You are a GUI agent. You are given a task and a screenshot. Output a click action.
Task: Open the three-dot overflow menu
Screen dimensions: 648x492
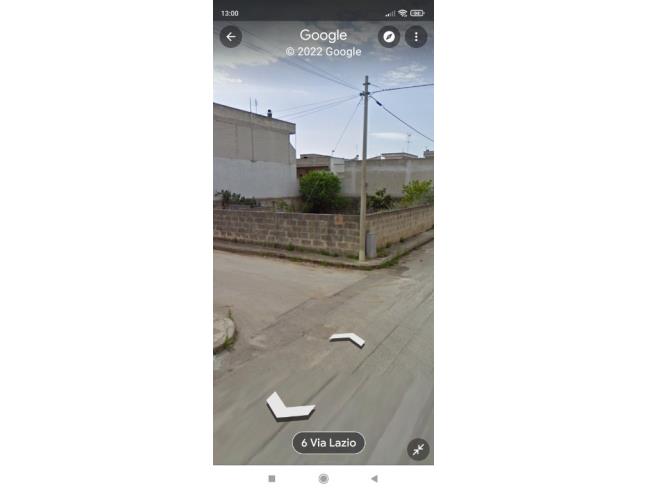pos(416,37)
